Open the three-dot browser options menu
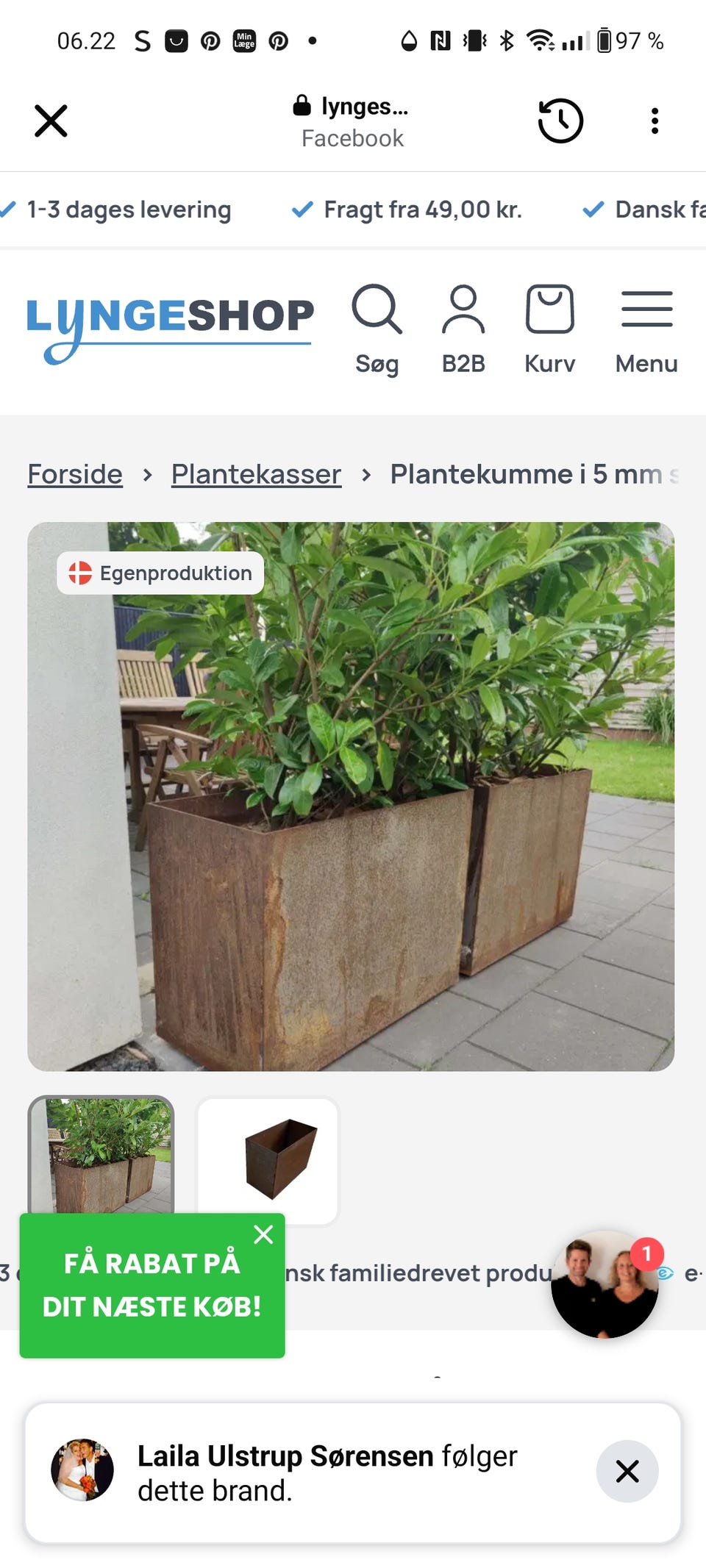 point(655,121)
